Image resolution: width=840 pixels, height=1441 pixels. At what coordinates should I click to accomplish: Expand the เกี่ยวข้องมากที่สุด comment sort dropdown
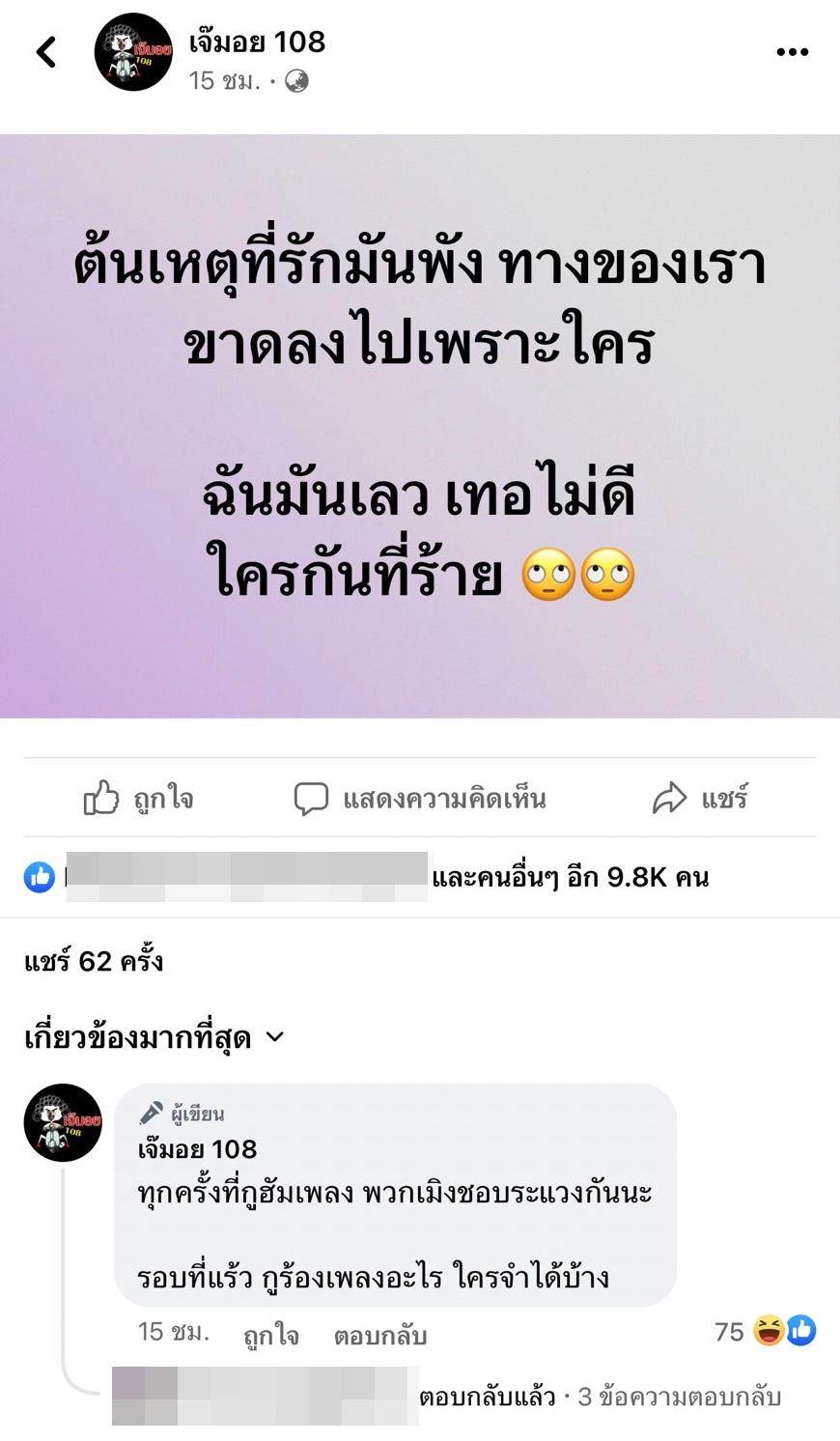point(154,1037)
